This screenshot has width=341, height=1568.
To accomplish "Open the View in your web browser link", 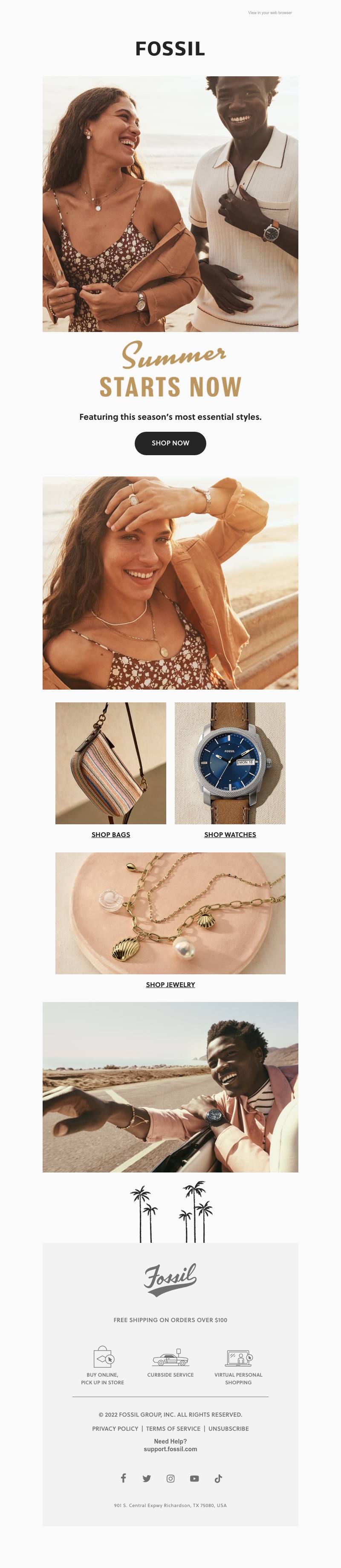I will click(x=270, y=13).
